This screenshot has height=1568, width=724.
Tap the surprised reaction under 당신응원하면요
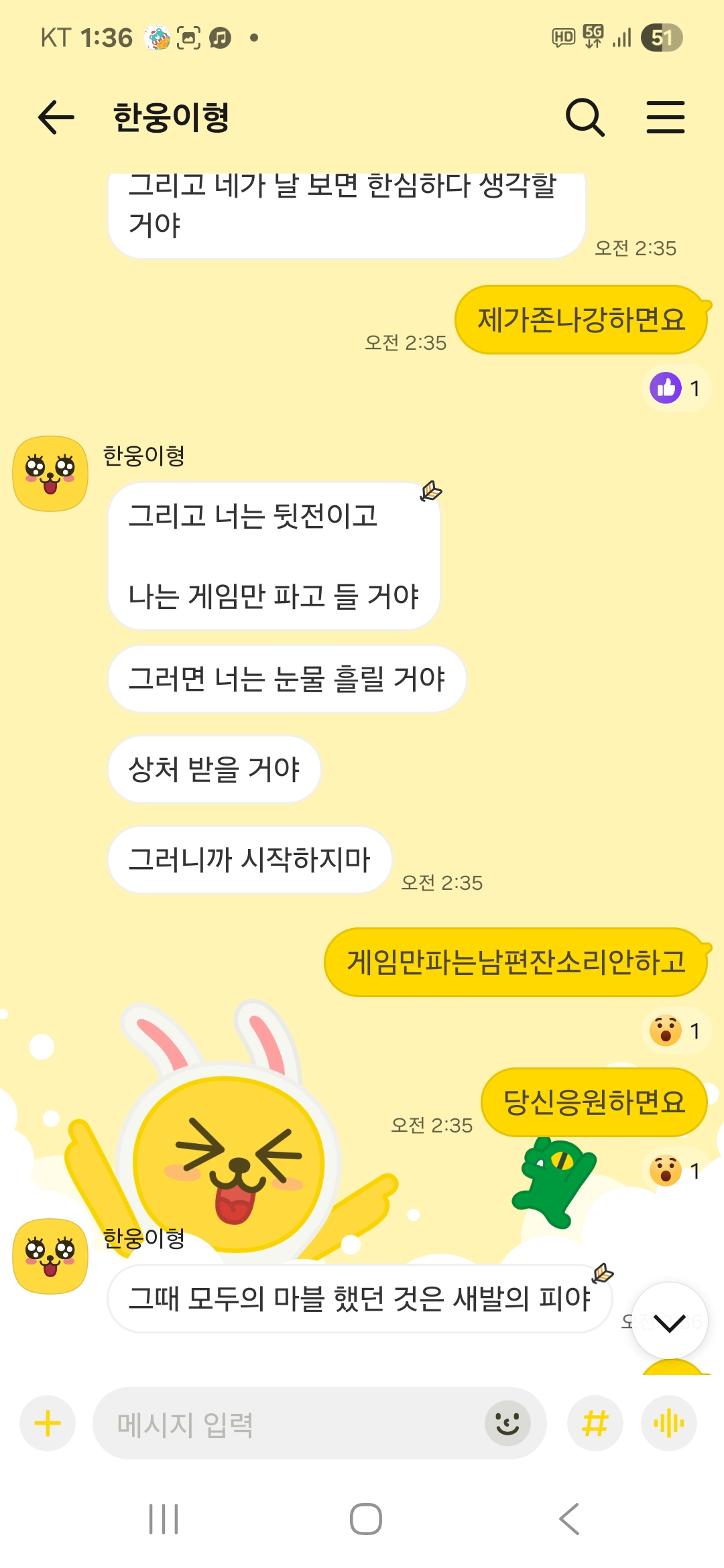676,1171
